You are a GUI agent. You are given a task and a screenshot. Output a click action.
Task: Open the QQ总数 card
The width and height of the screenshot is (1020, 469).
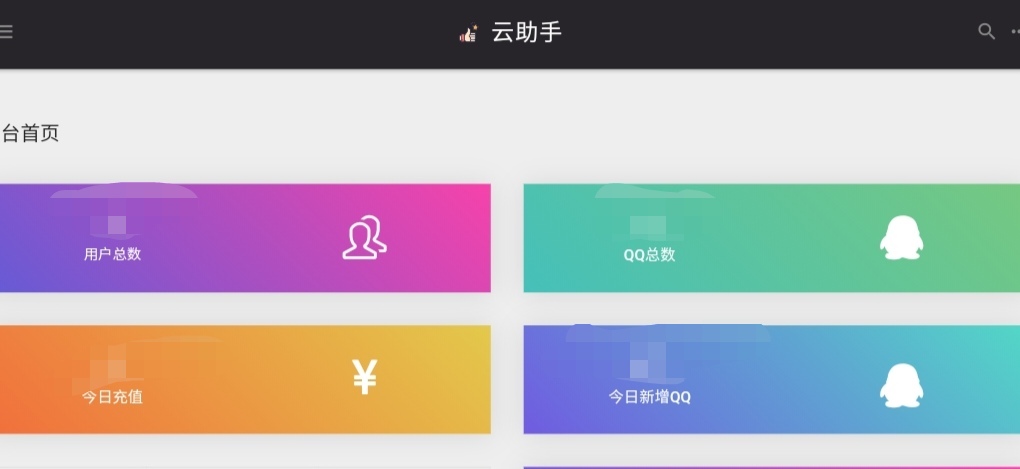click(771, 238)
